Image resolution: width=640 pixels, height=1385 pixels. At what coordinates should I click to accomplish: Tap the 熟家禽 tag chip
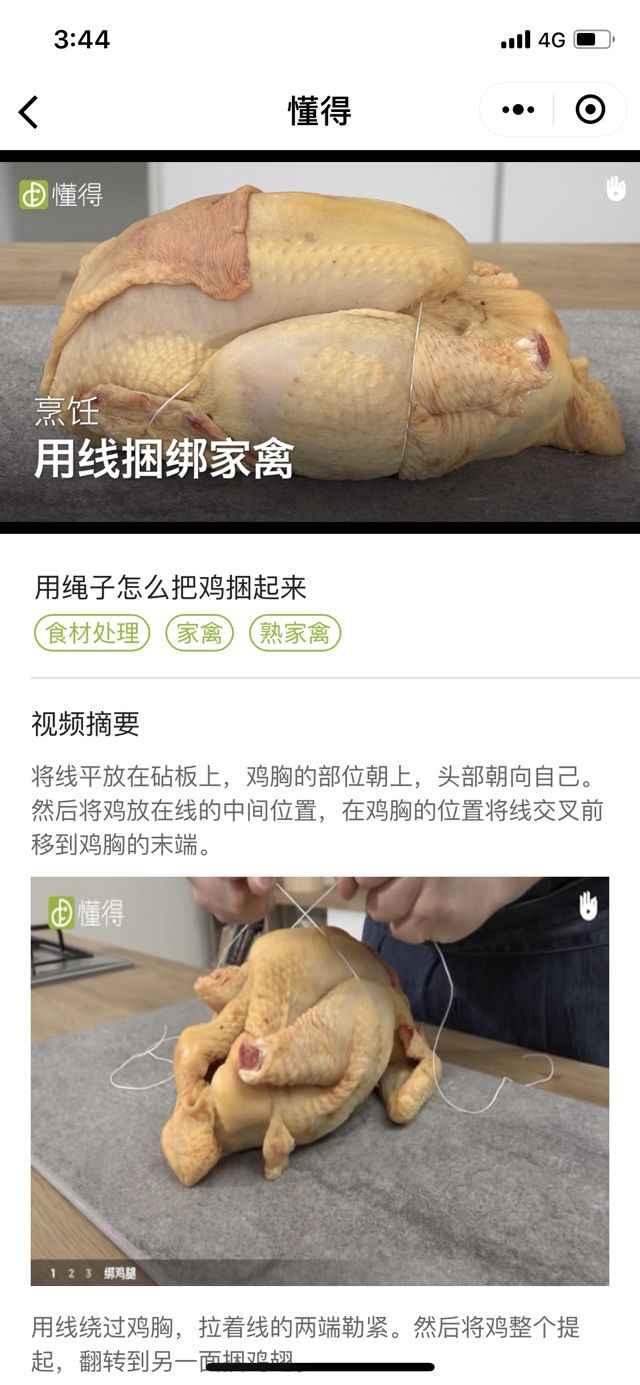pyautogui.click(x=295, y=633)
